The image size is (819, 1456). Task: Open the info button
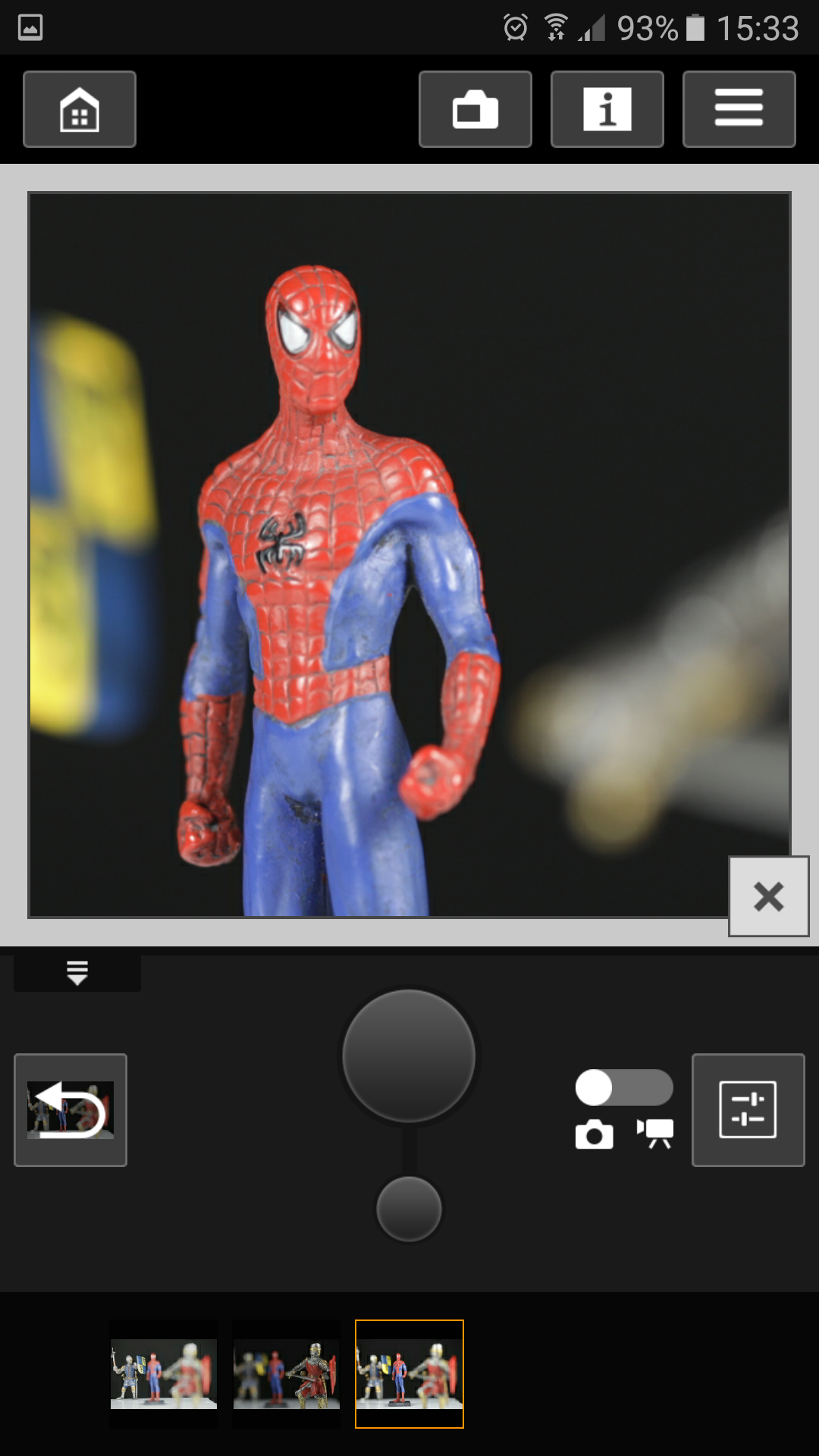[x=607, y=109]
